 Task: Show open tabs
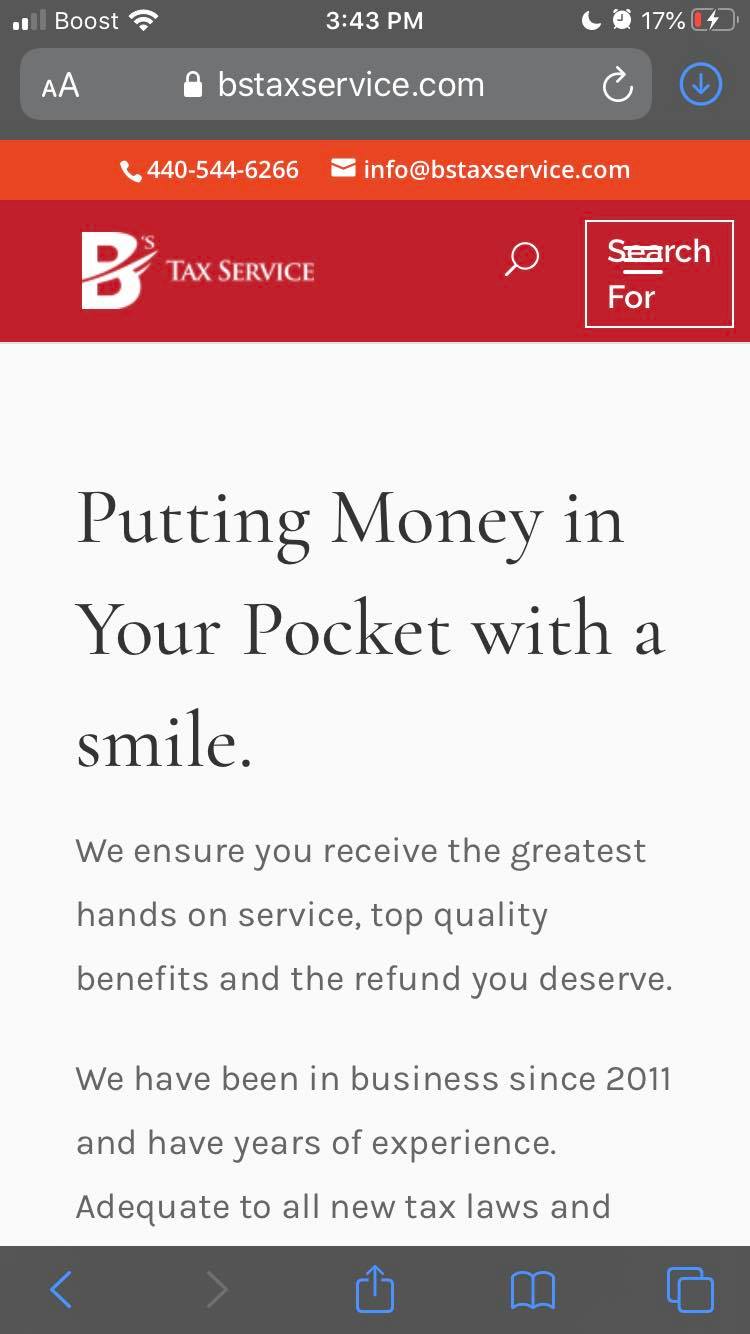coord(689,1290)
